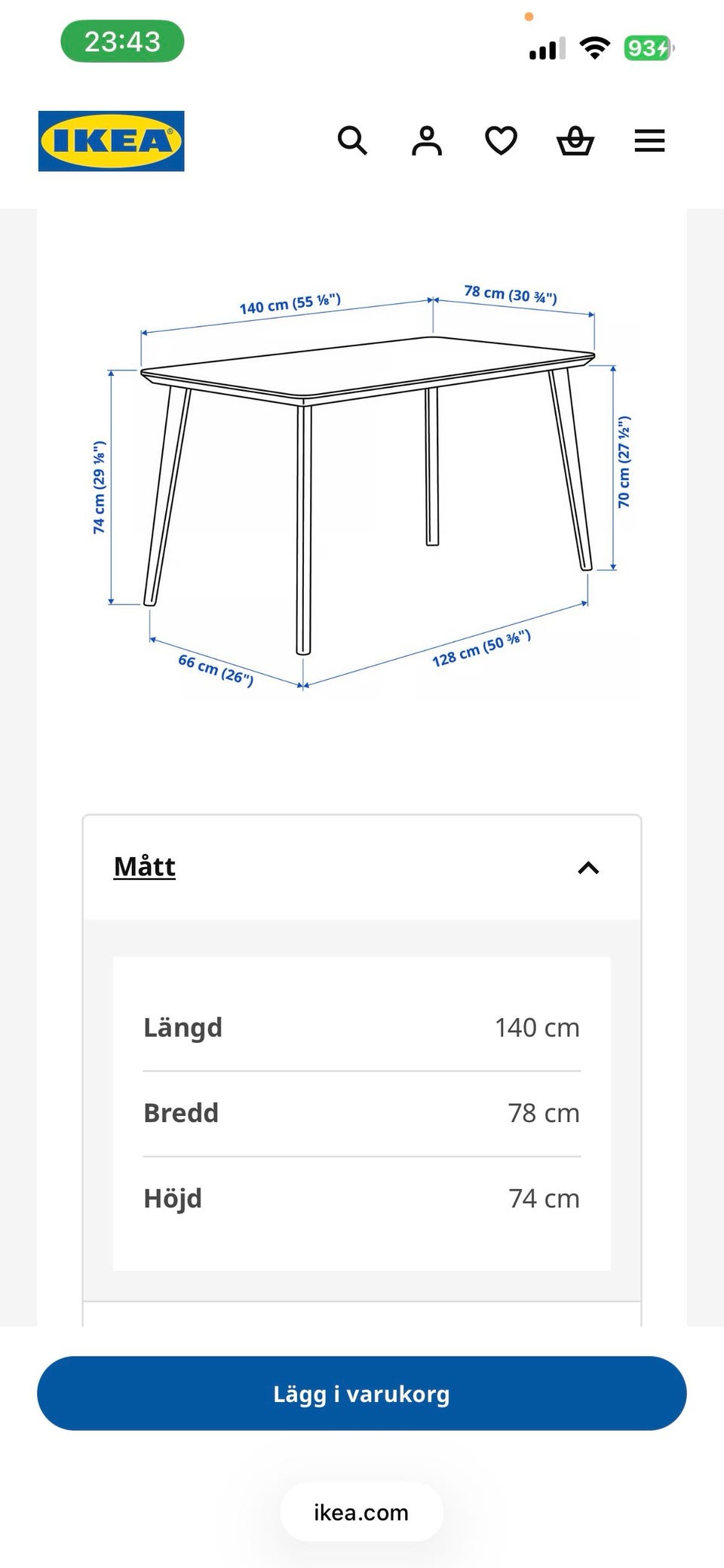The image size is (724, 1568).
Task: Open the hamburger menu
Action: click(649, 140)
